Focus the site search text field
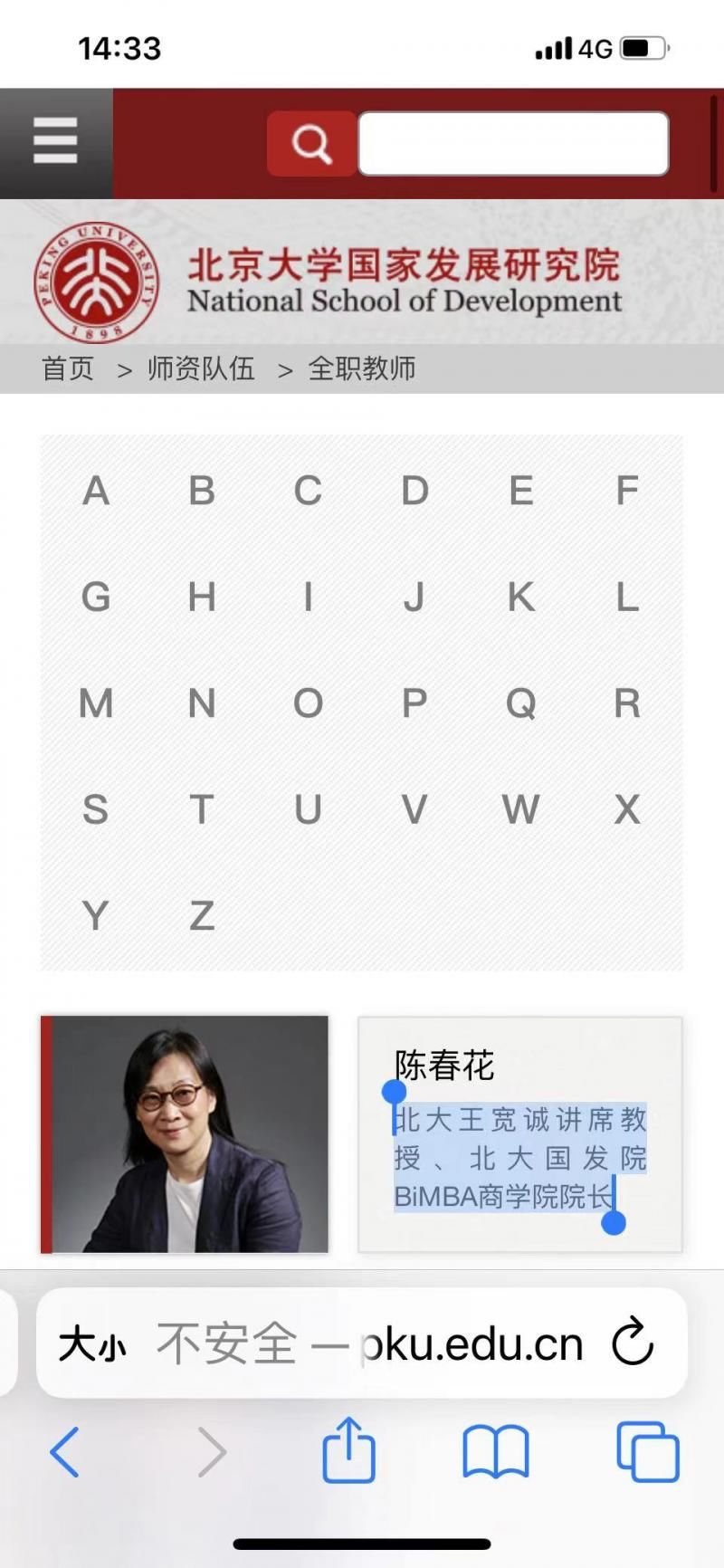Viewport: 724px width, 1568px height. point(513,143)
